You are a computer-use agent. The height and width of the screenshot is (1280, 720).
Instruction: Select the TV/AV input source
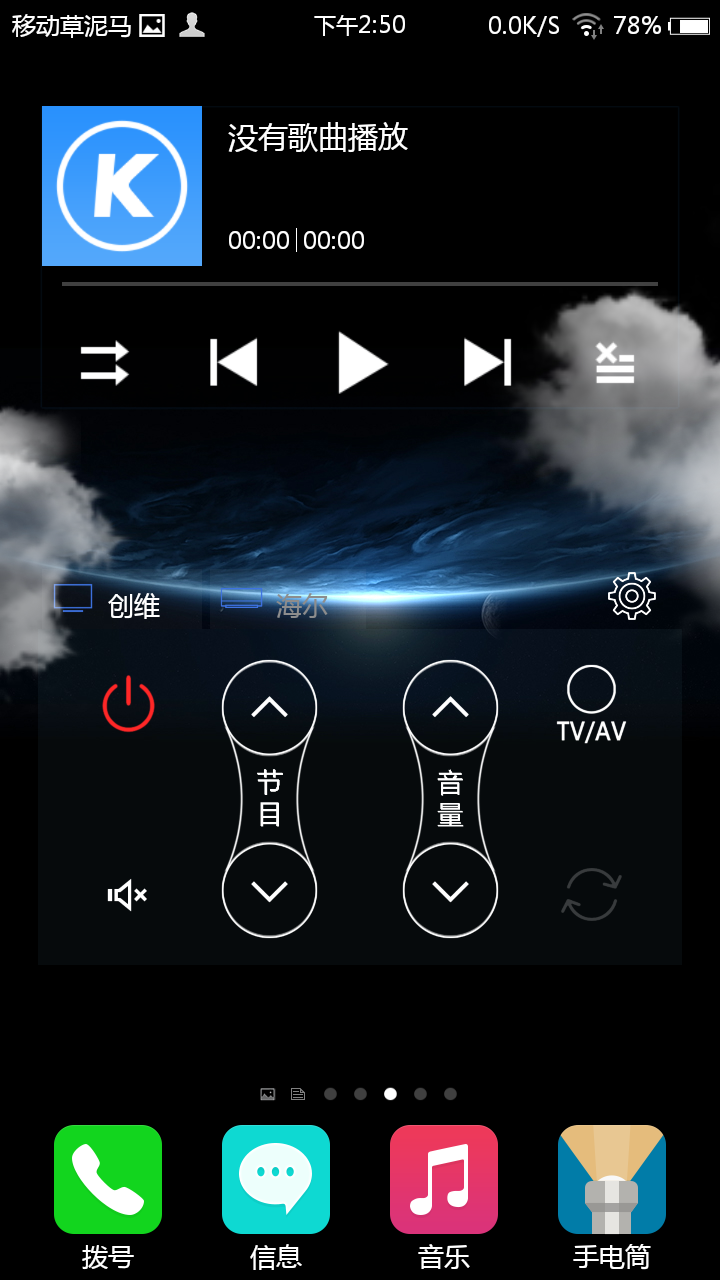coord(591,704)
